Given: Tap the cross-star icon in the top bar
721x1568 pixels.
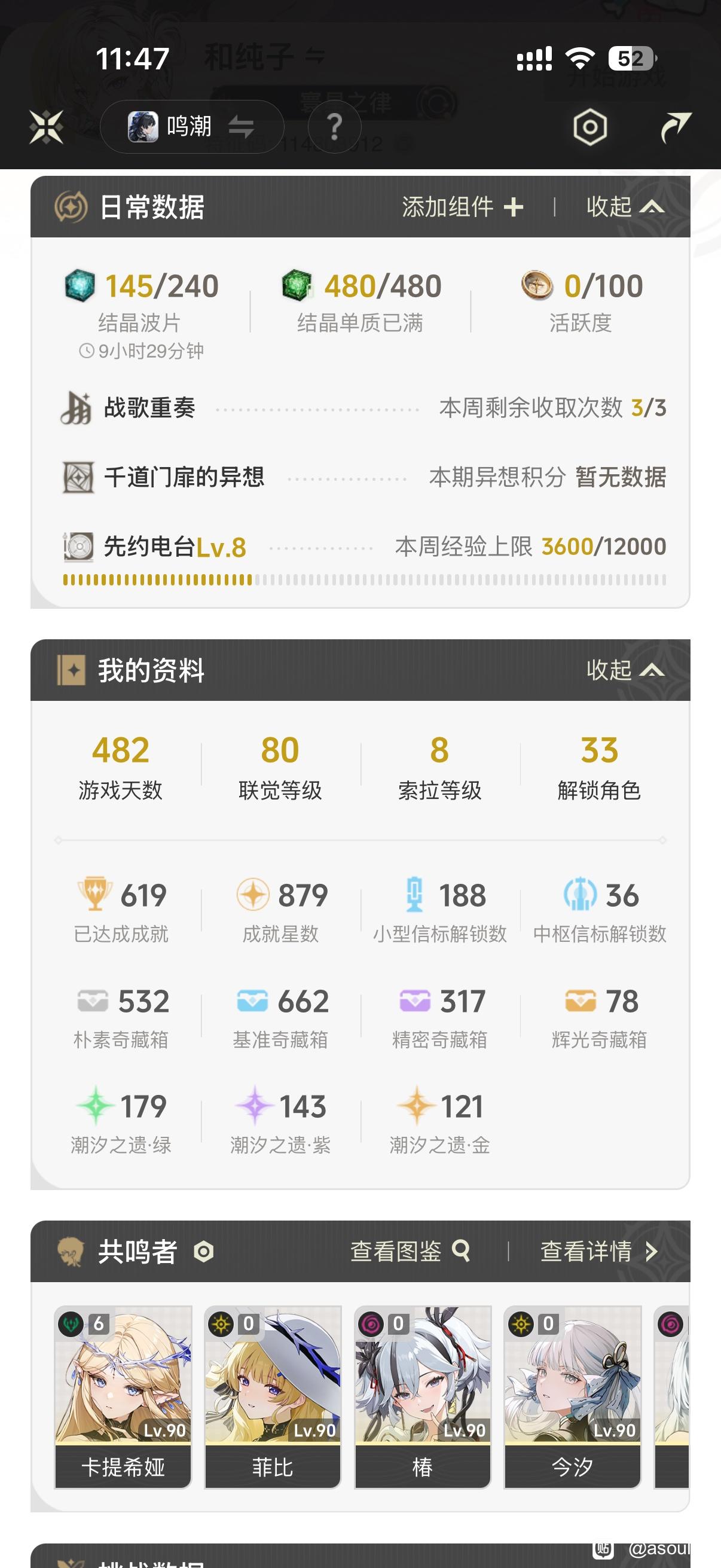Looking at the screenshot, I should [x=46, y=127].
